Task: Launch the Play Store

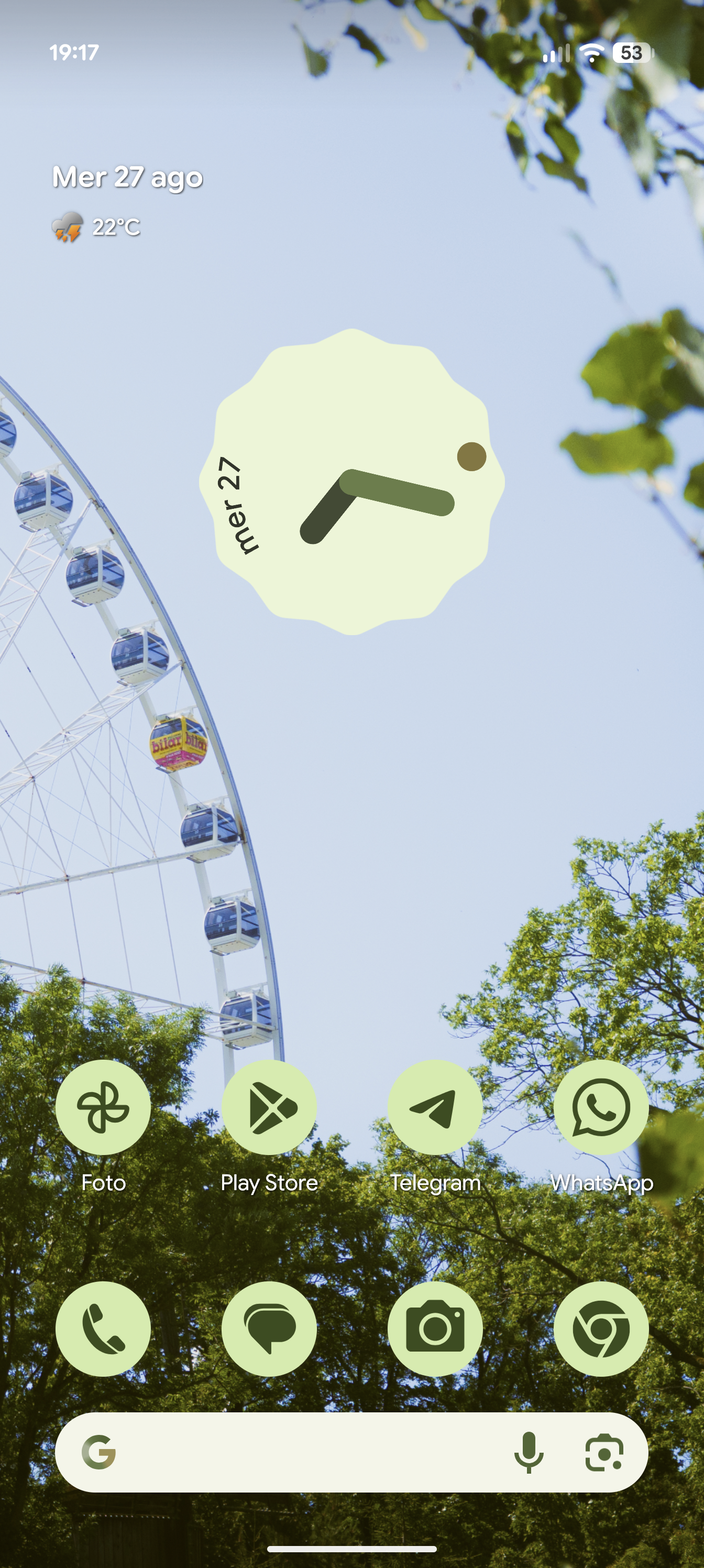Action: [x=269, y=1107]
